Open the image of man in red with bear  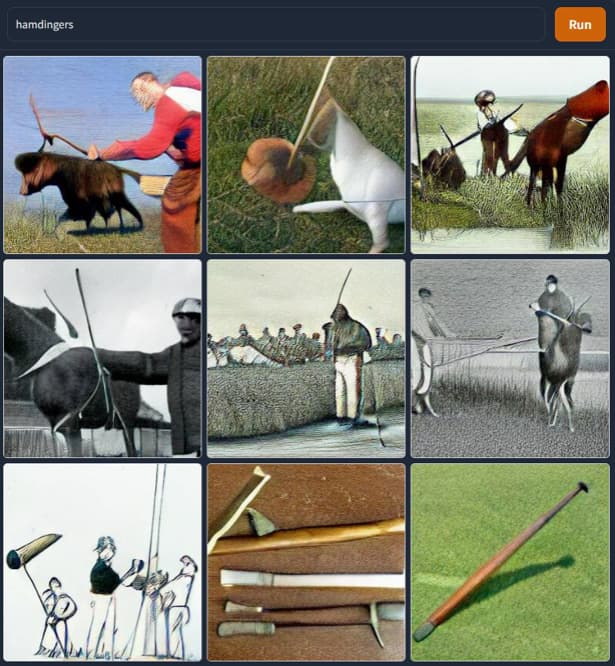coord(103,155)
